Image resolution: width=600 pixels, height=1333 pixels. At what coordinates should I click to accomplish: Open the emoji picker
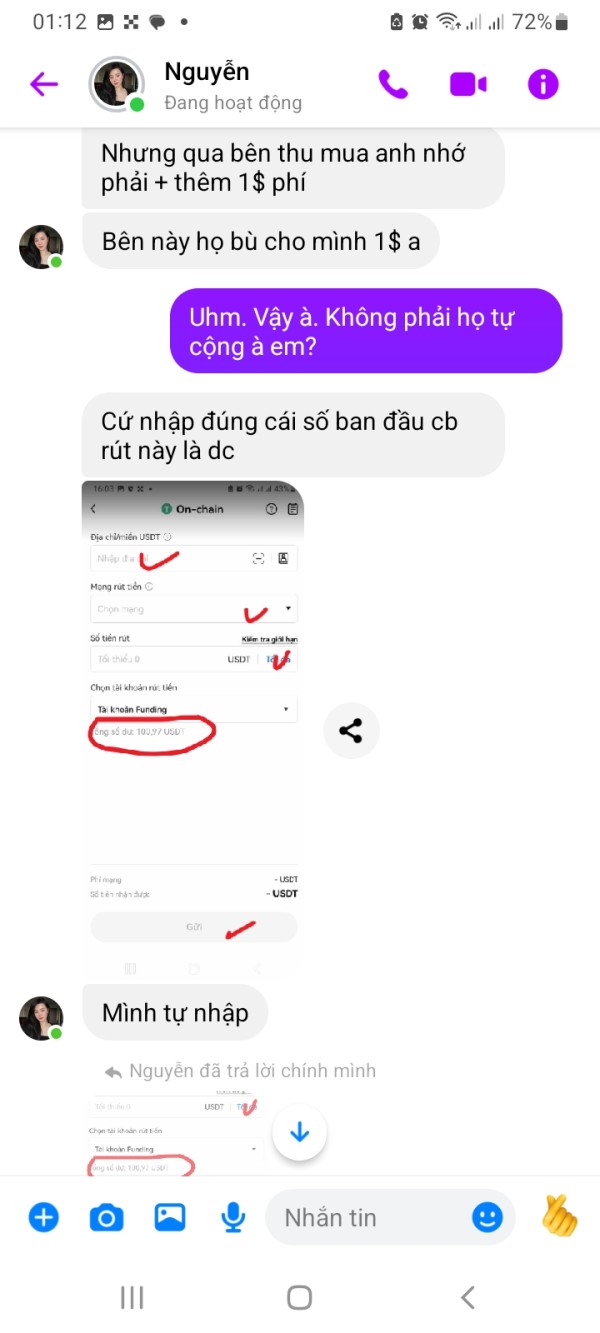click(x=487, y=1217)
